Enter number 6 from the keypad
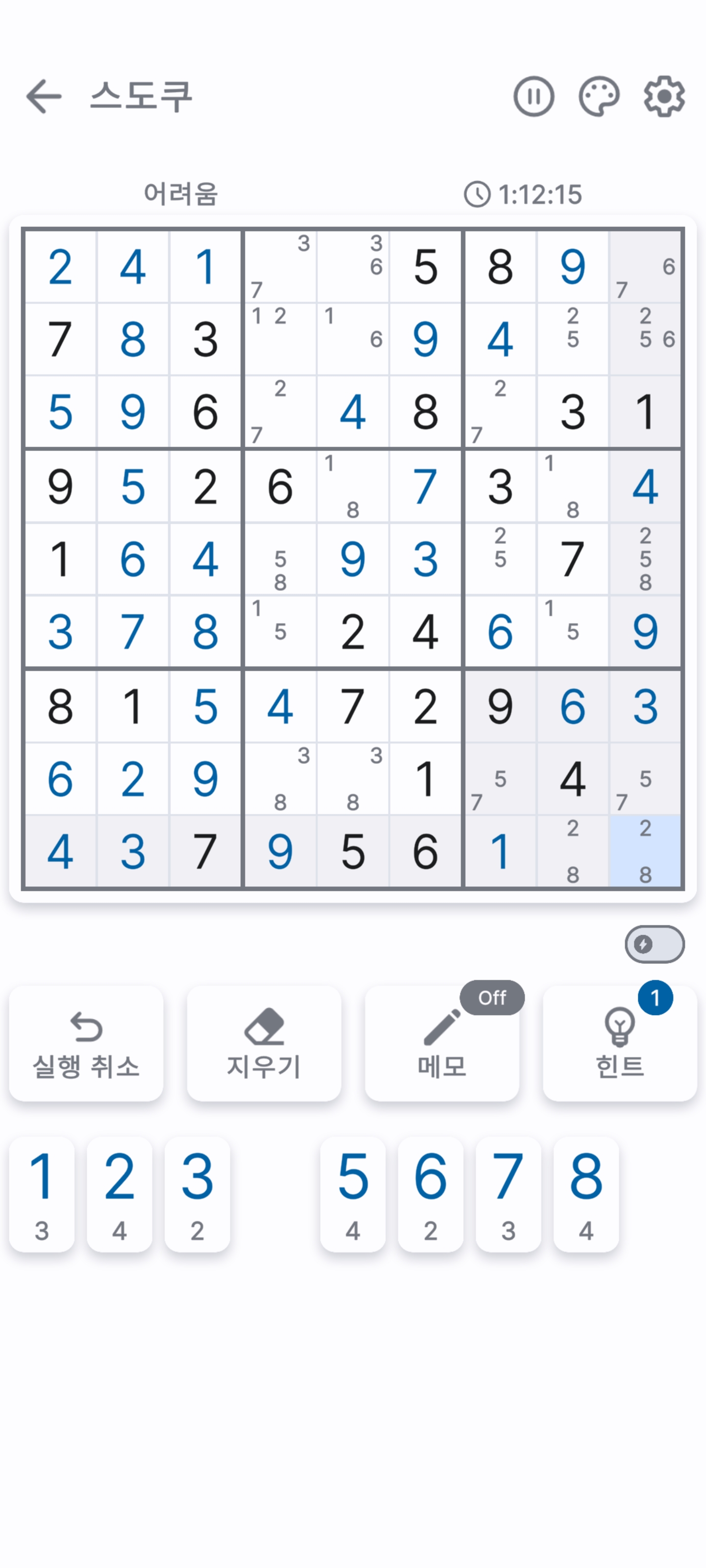The width and height of the screenshot is (706, 1568). point(430,1194)
